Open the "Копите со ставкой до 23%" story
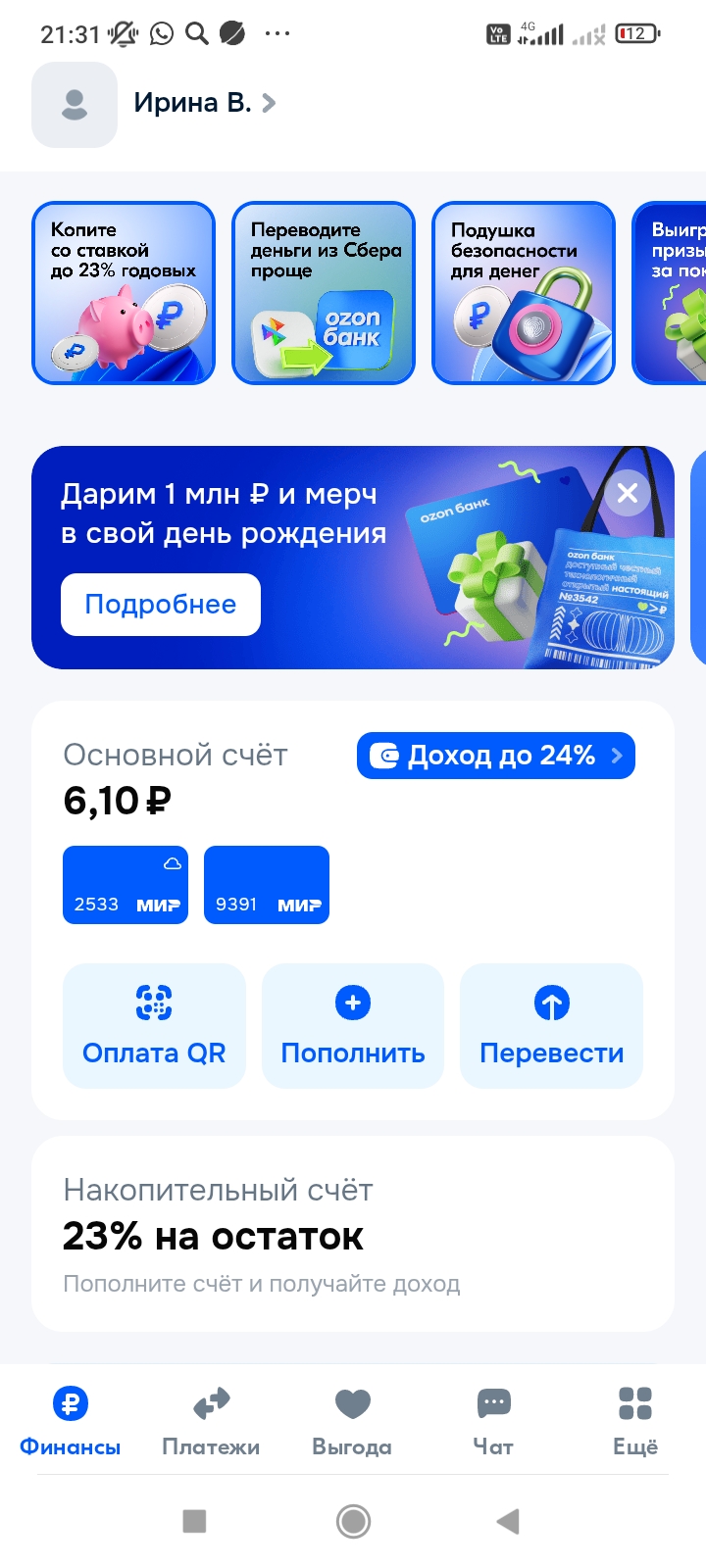Viewport: 706px width, 1568px height. tap(124, 293)
